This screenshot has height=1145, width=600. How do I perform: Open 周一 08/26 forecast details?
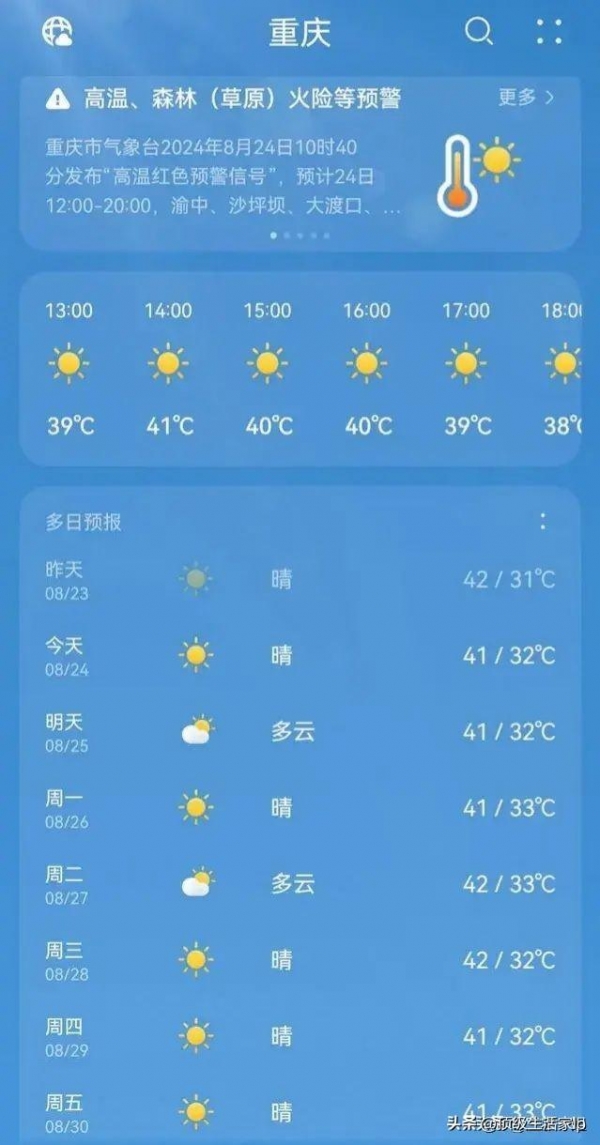coord(300,807)
